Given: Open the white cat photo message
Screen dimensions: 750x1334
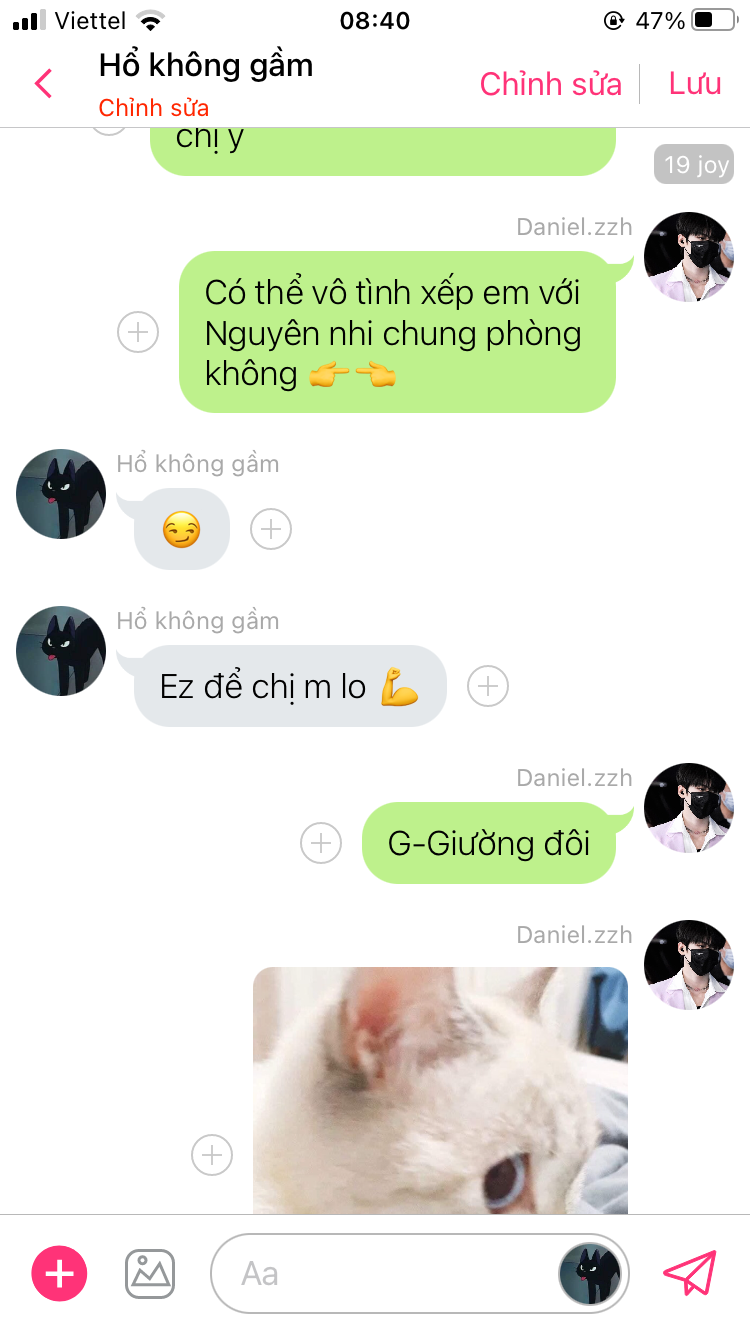Looking at the screenshot, I should coord(440,1090).
